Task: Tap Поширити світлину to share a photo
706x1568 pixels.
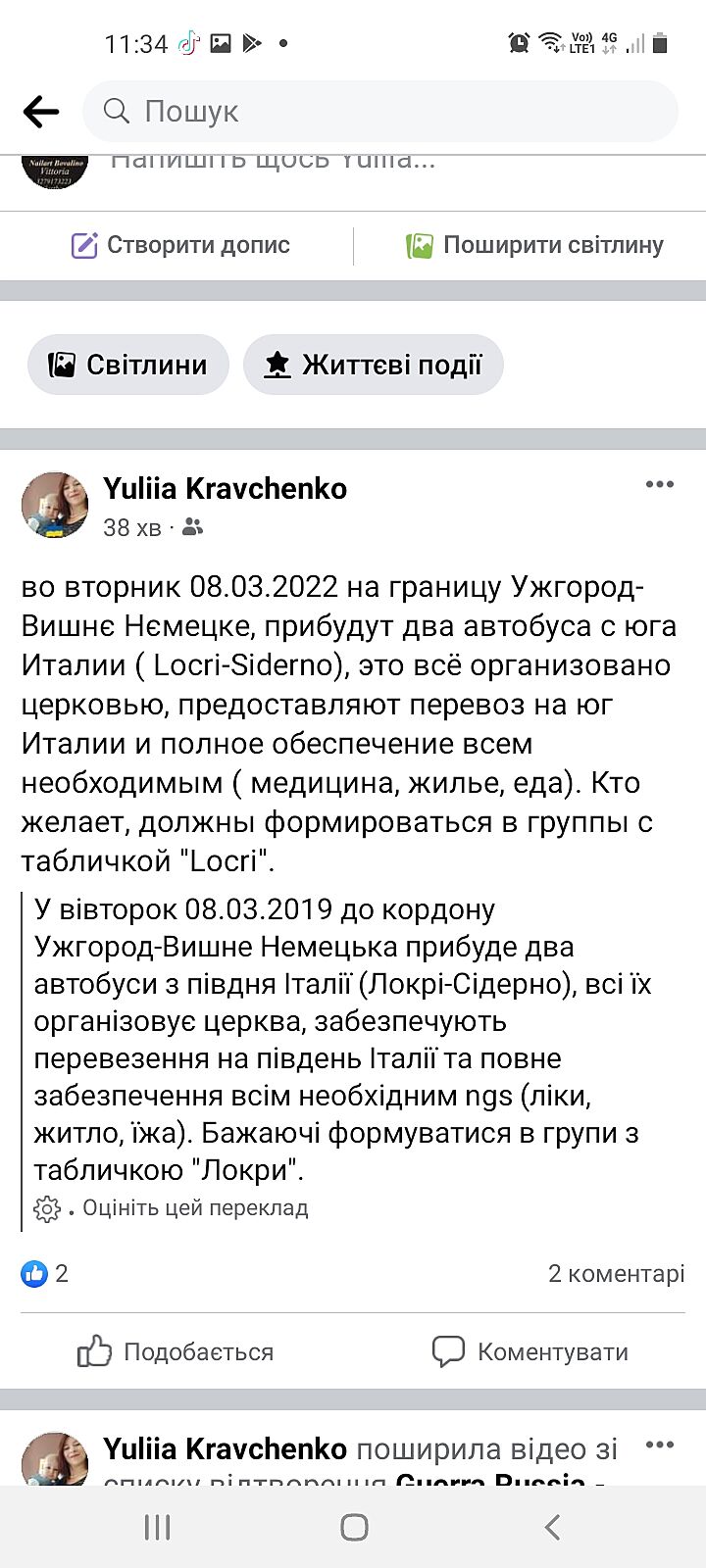Action: click(x=535, y=245)
